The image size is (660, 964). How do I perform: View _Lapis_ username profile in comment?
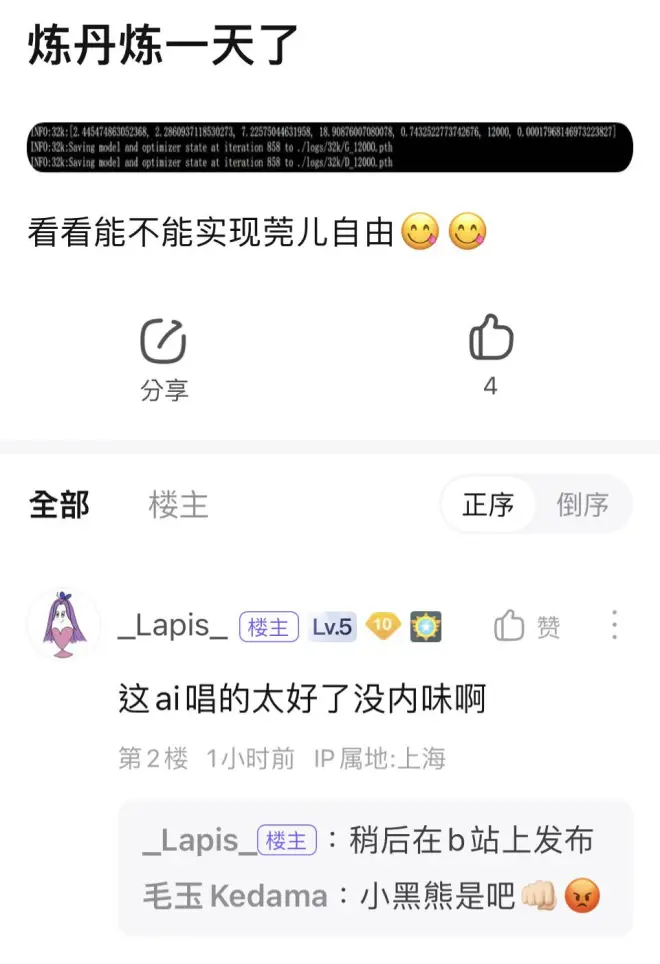pyautogui.click(x=173, y=627)
